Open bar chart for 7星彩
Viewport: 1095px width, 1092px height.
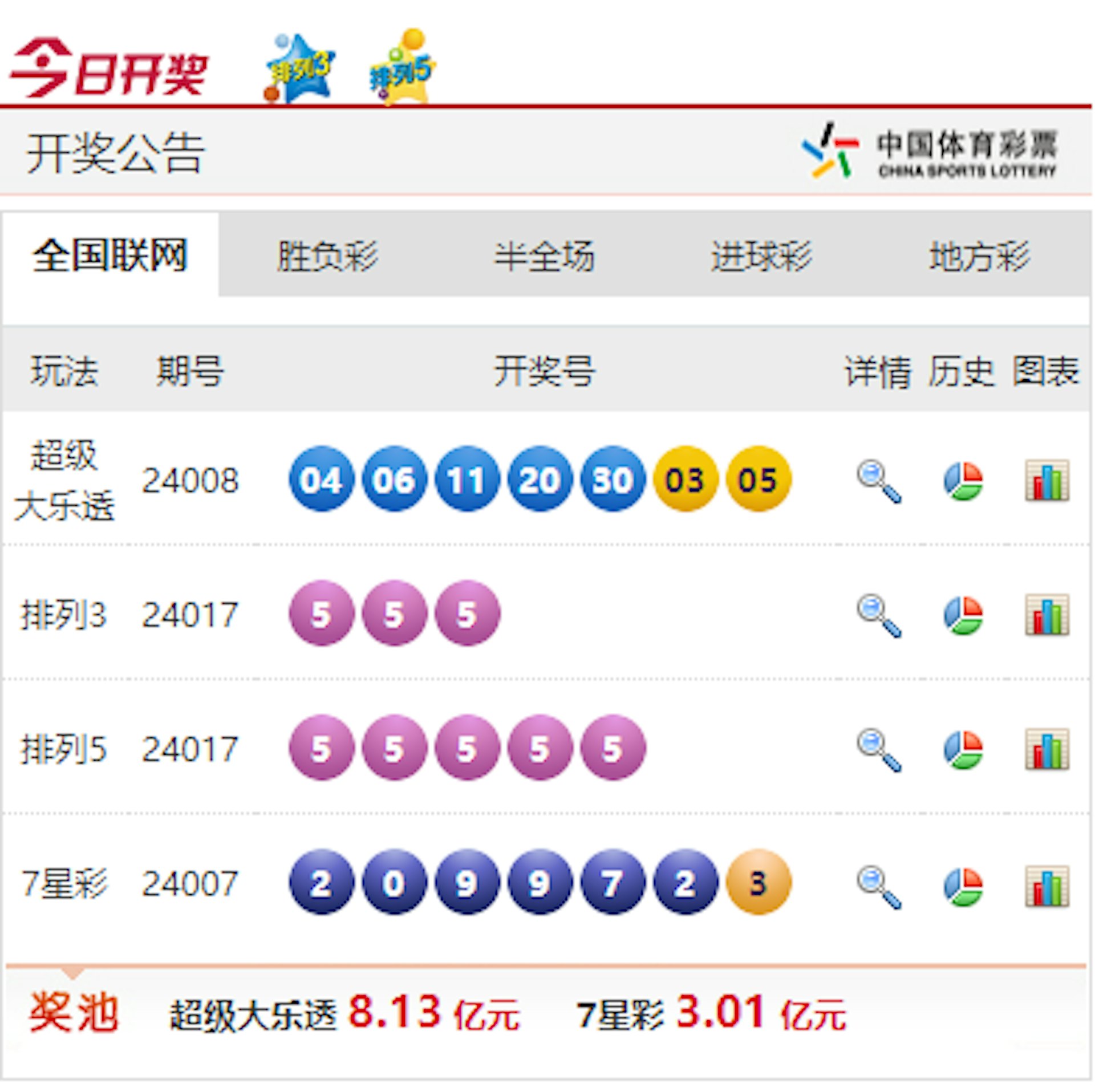pyautogui.click(x=1047, y=886)
